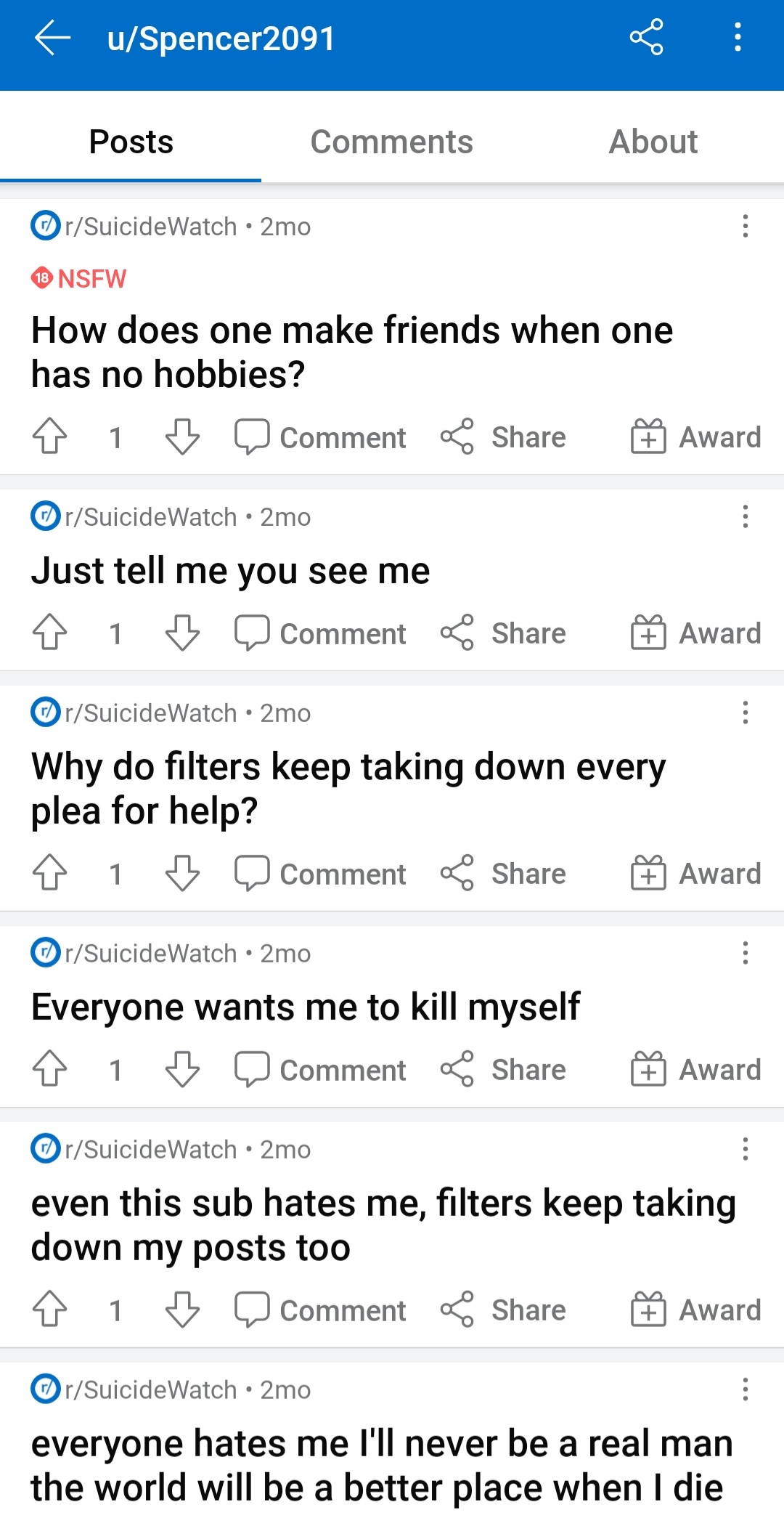Give an award to "Just tell me you see me"
The width and height of the screenshot is (784, 1518).
(x=695, y=633)
